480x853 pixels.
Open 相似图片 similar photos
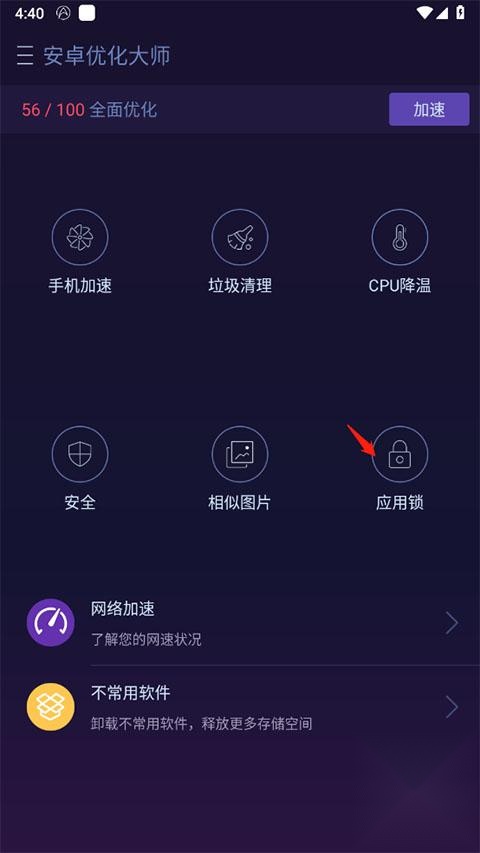[240, 469]
